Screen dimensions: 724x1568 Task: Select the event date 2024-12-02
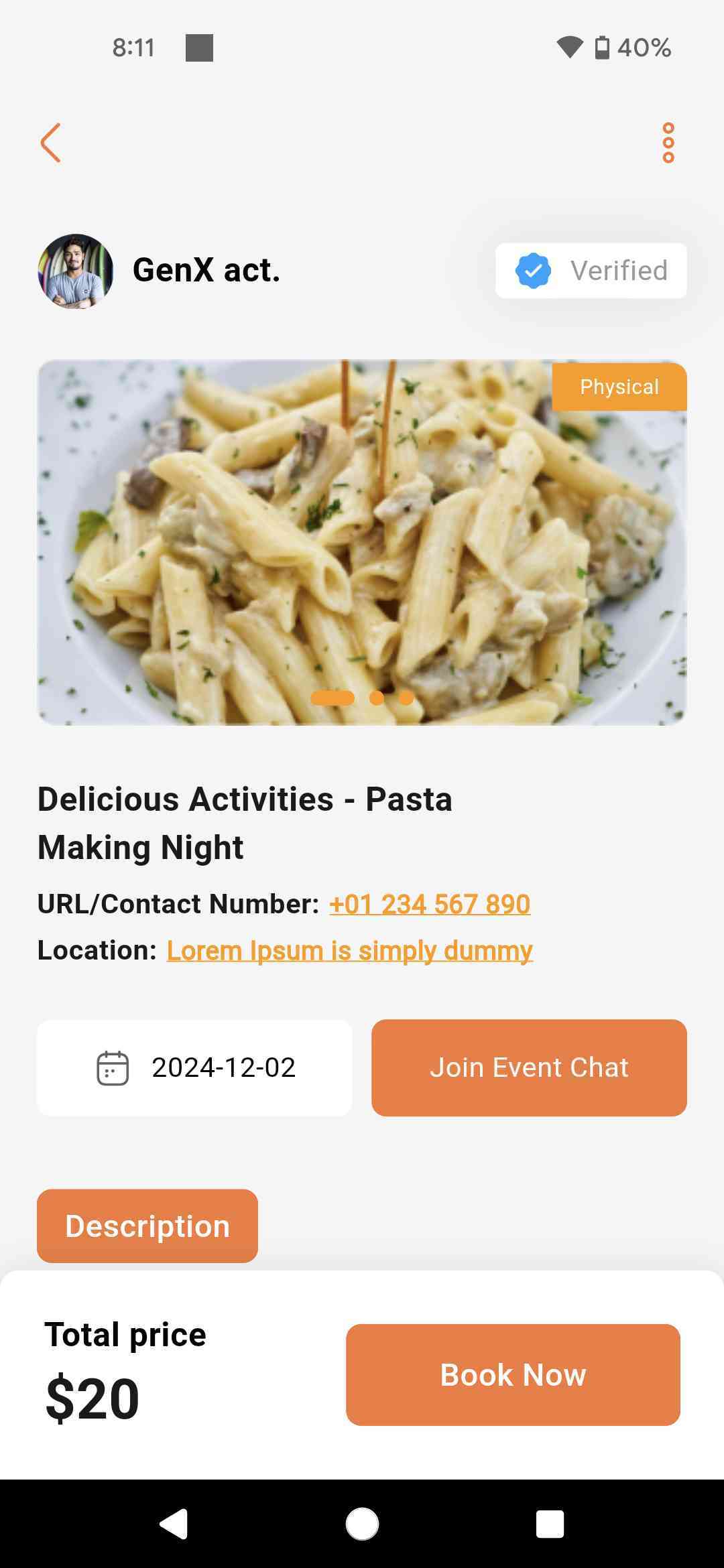pos(194,1067)
